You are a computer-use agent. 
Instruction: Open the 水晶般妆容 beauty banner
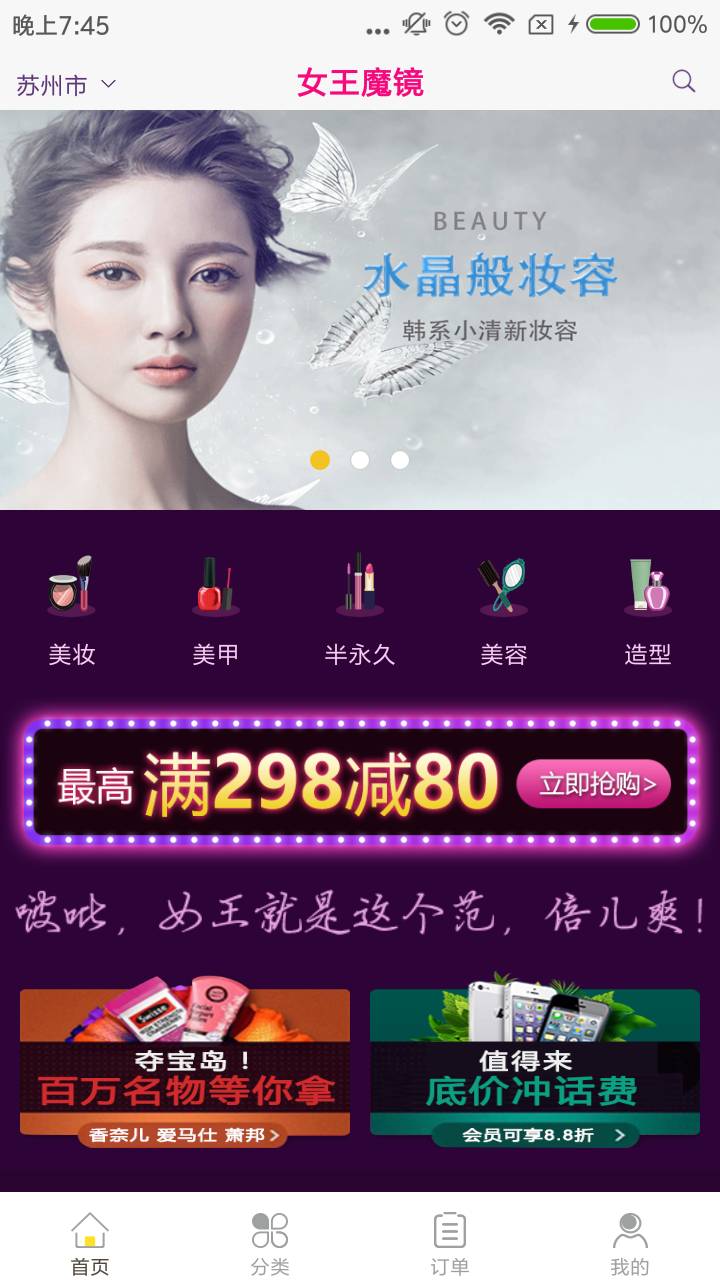point(360,300)
